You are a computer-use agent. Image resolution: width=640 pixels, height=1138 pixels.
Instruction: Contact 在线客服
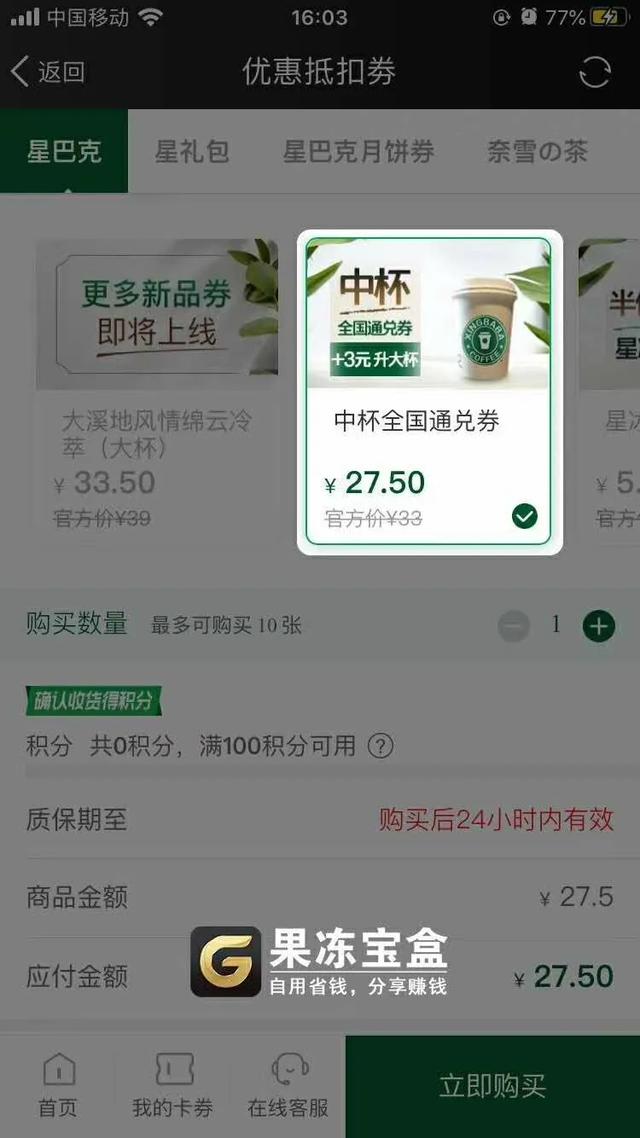click(288, 1086)
